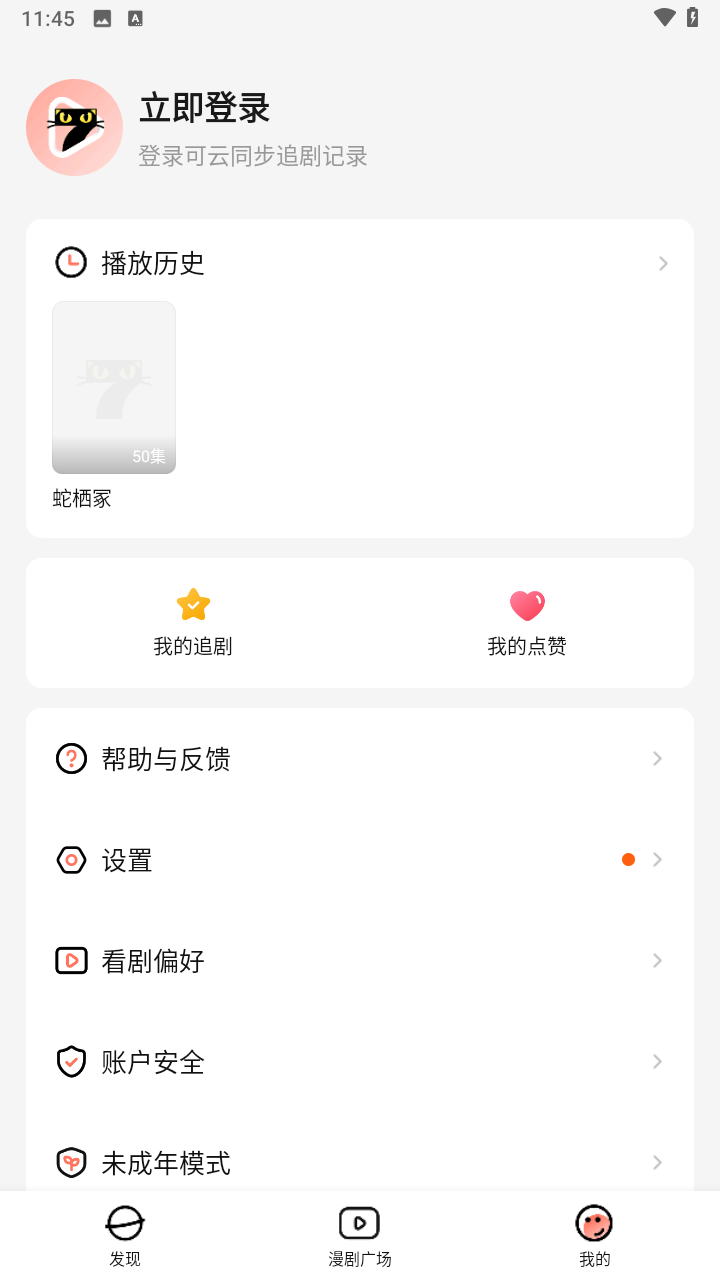This screenshot has height=1280, width=720.
Task: Select the 我的 bottom navigation icon
Action: point(594,1233)
